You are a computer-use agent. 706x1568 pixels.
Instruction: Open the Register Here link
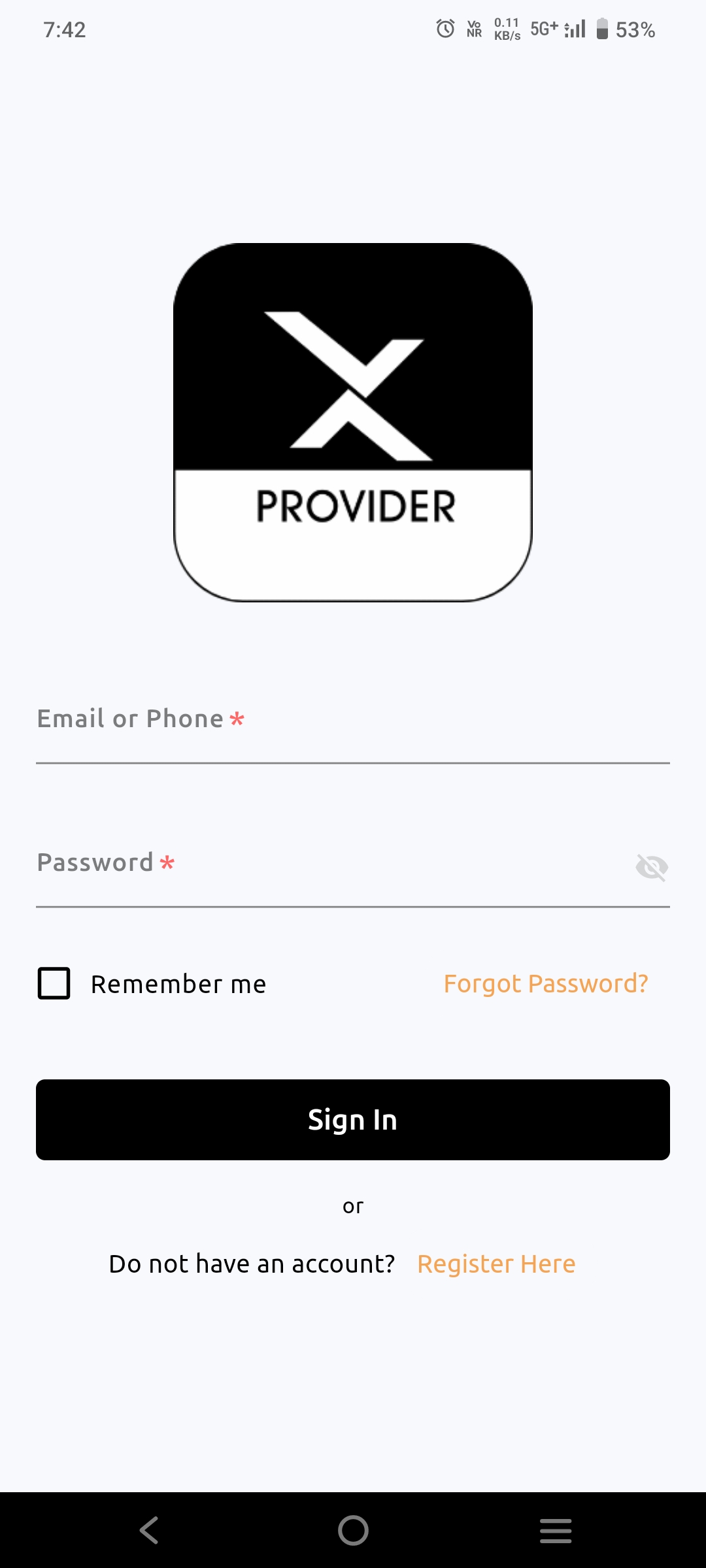[x=496, y=1264]
